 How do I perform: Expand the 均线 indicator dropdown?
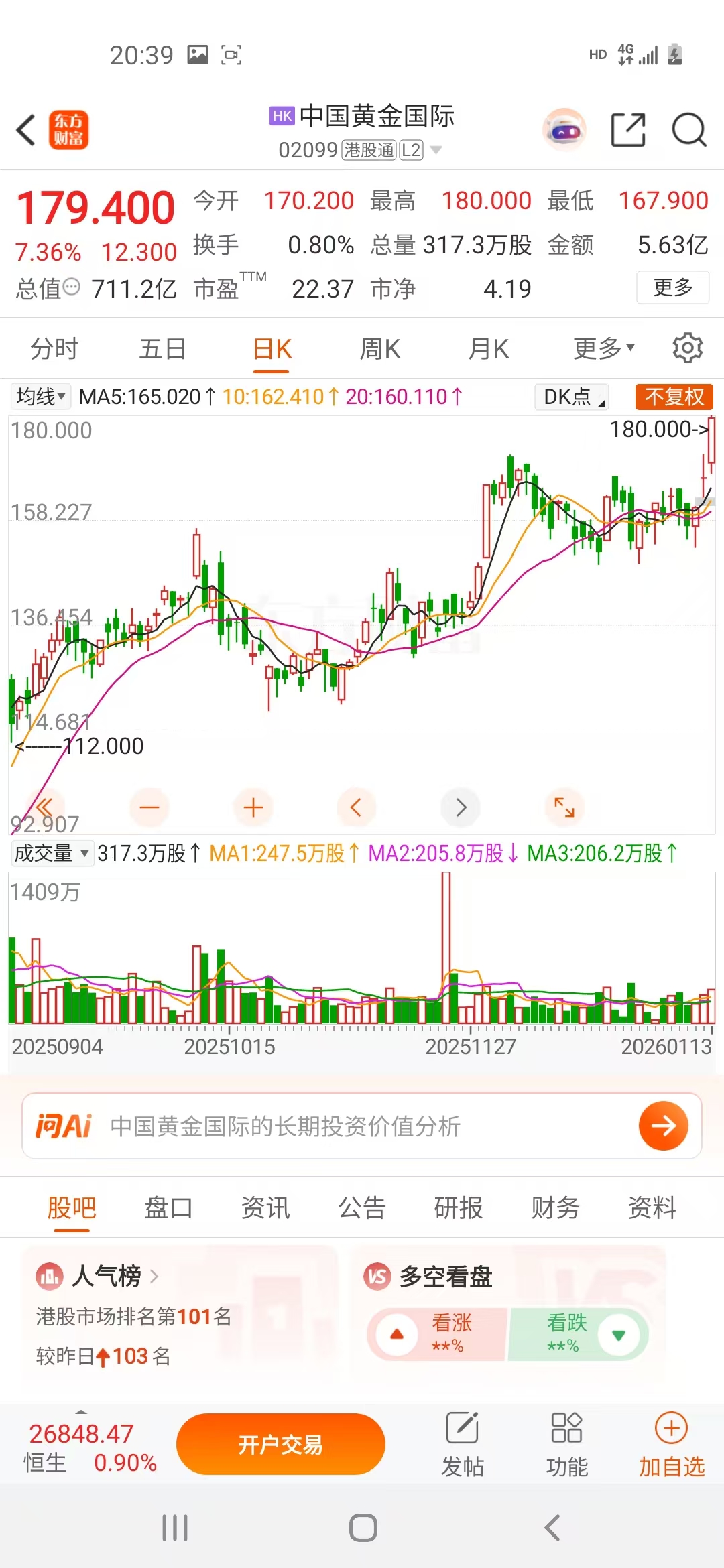(x=41, y=397)
